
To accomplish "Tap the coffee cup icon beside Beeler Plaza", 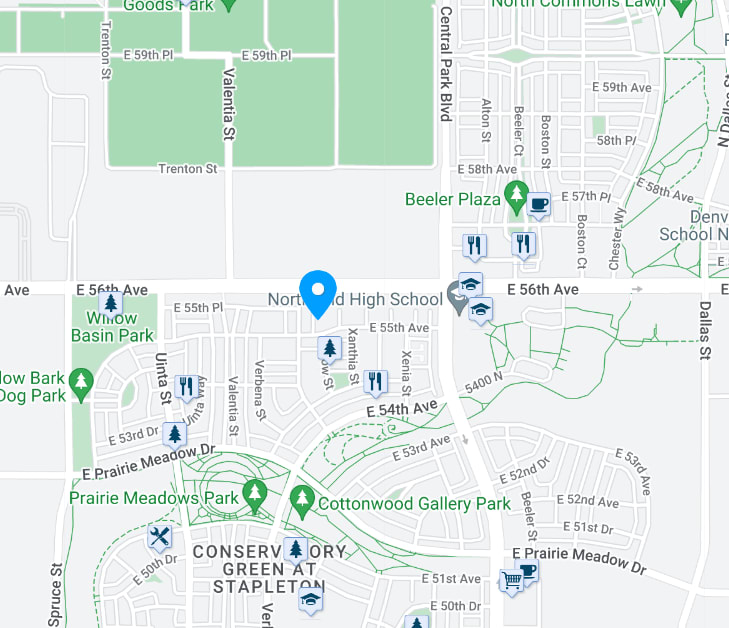I will coord(540,205).
